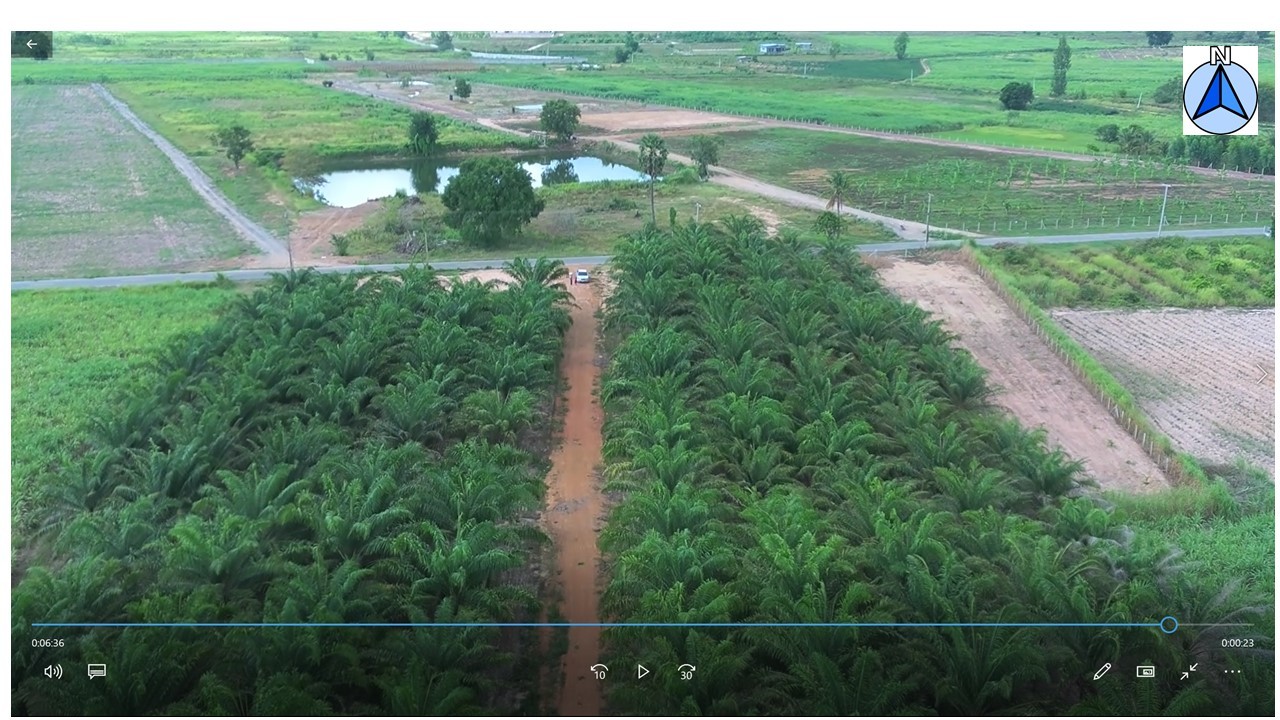Screen dimensions: 1280x720
Task: Open the more options menu
Action: point(1232,672)
